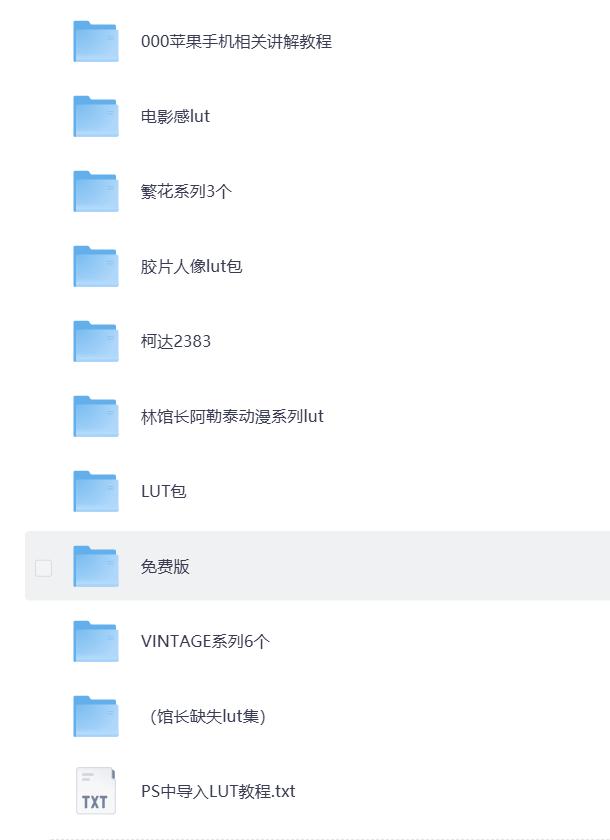This screenshot has width=610, height=840.
Task: Open the （馆长缺失lut集） folder
Action: click(x=206, y=717)
